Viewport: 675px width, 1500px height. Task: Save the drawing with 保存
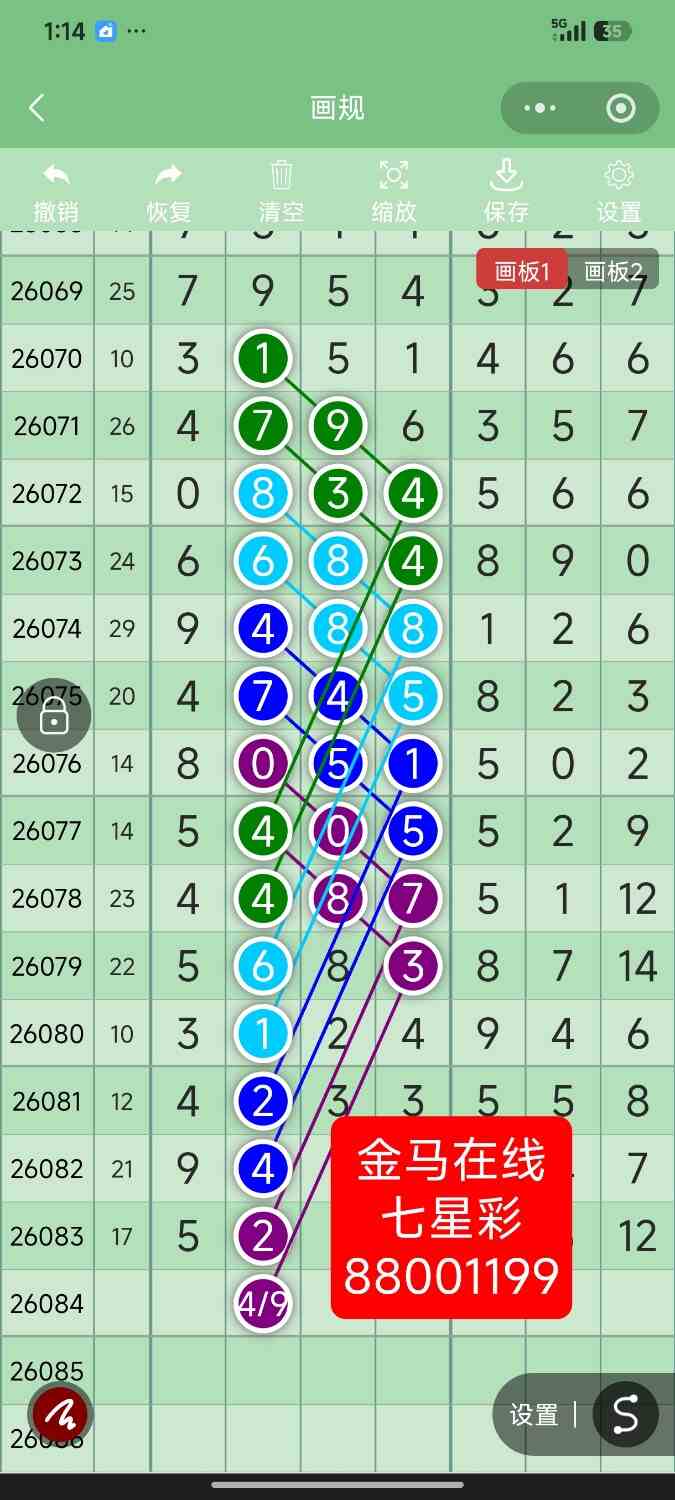click(x=506, y=192)
